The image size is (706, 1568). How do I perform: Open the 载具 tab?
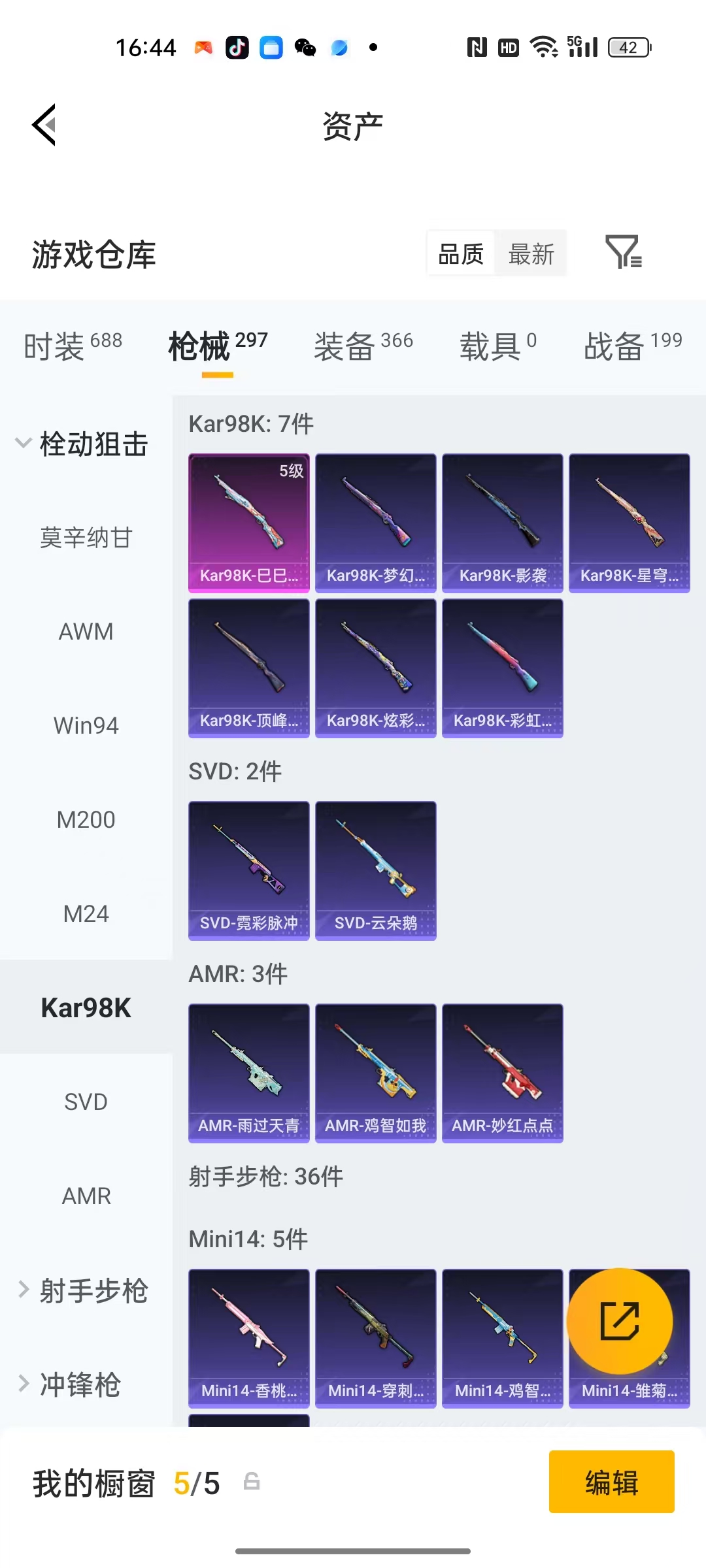point(498,345)
